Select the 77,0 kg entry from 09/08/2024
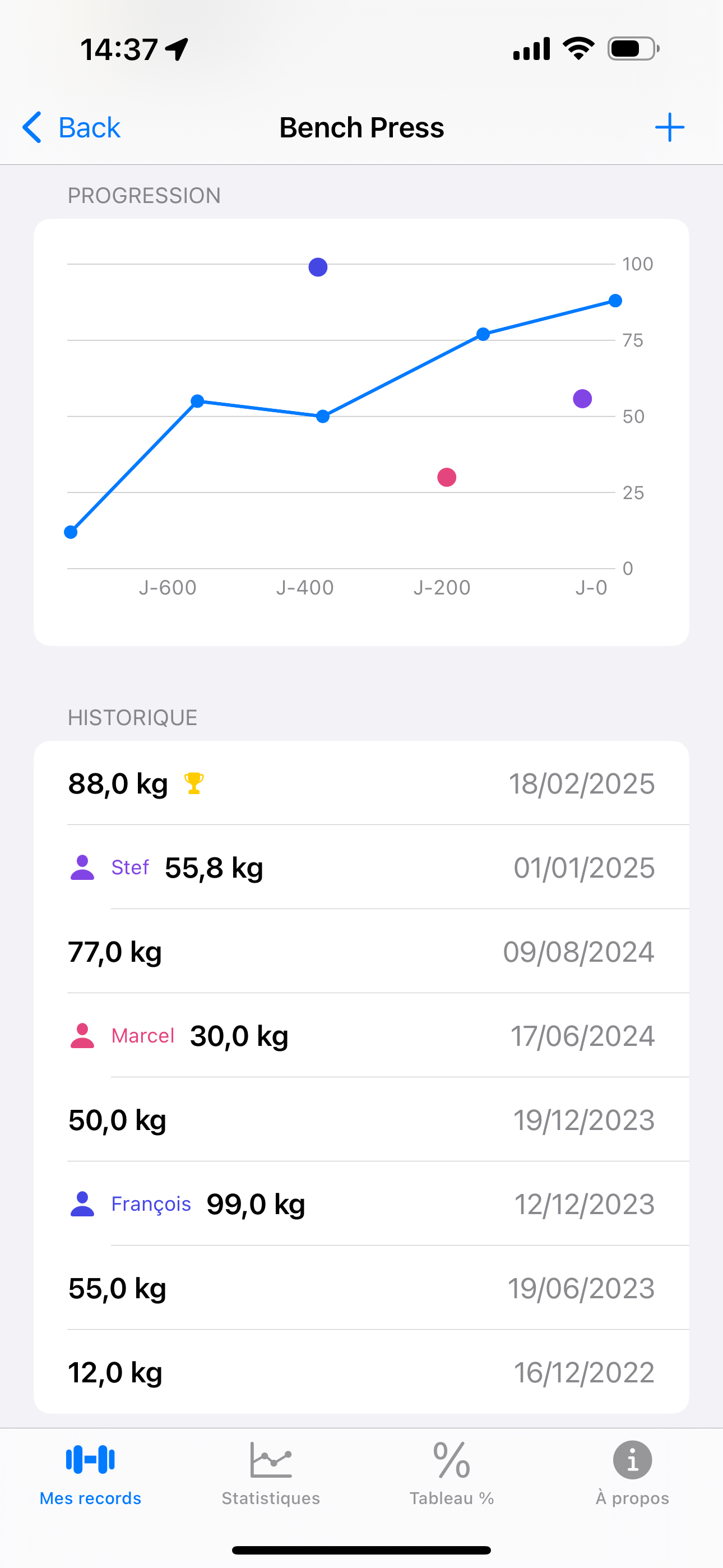723x1568 pixels. (x=361, y=951)
